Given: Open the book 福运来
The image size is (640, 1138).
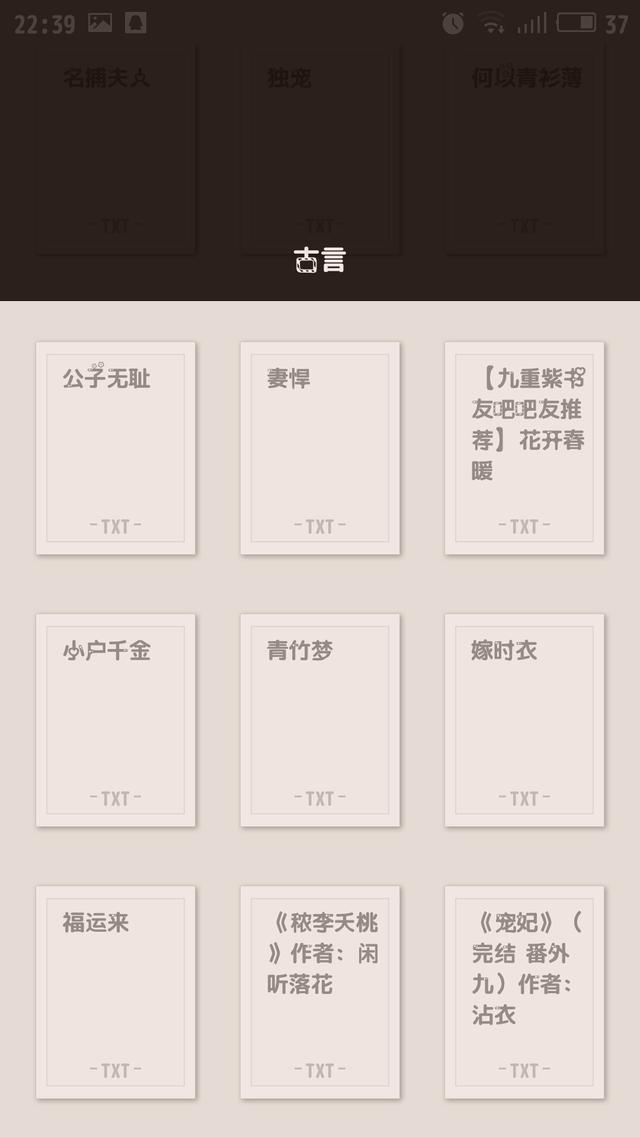Looking at the screenshot, I should tap(116, 992).
